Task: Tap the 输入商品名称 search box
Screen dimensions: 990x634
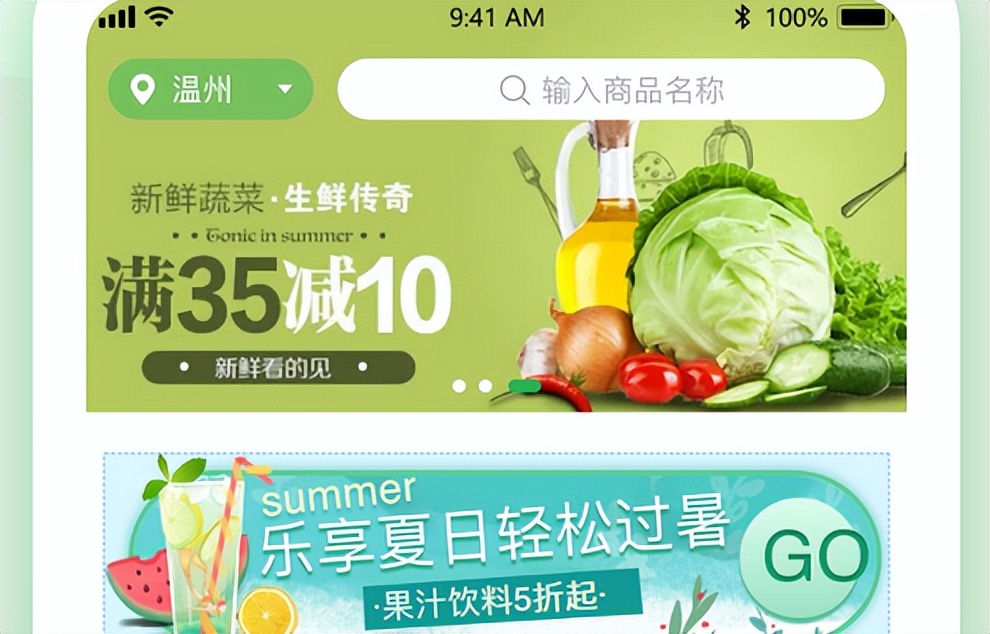Action: [611, 90]
